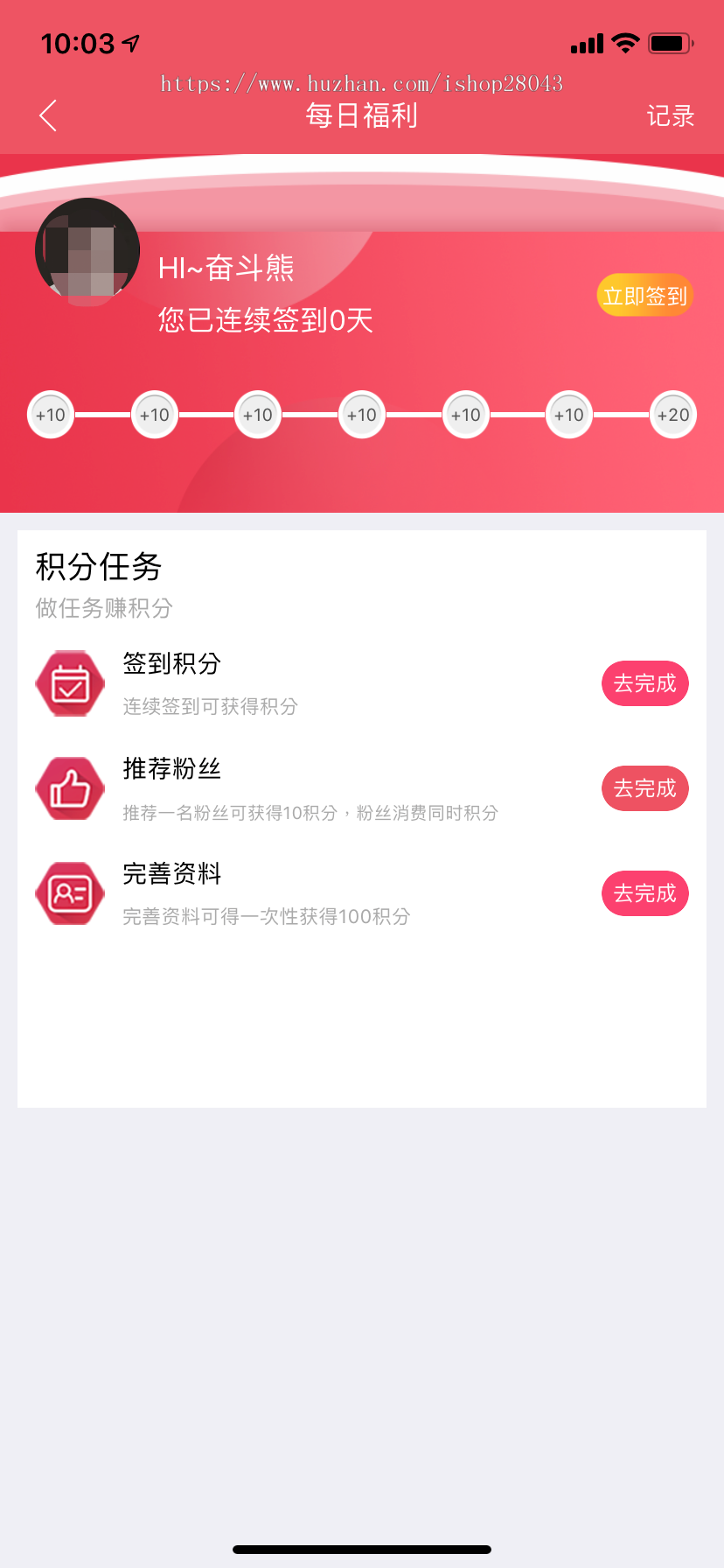Tap the 立即签到 sign-in button
The image size is (724, 1568).
(x=644, y=295)
